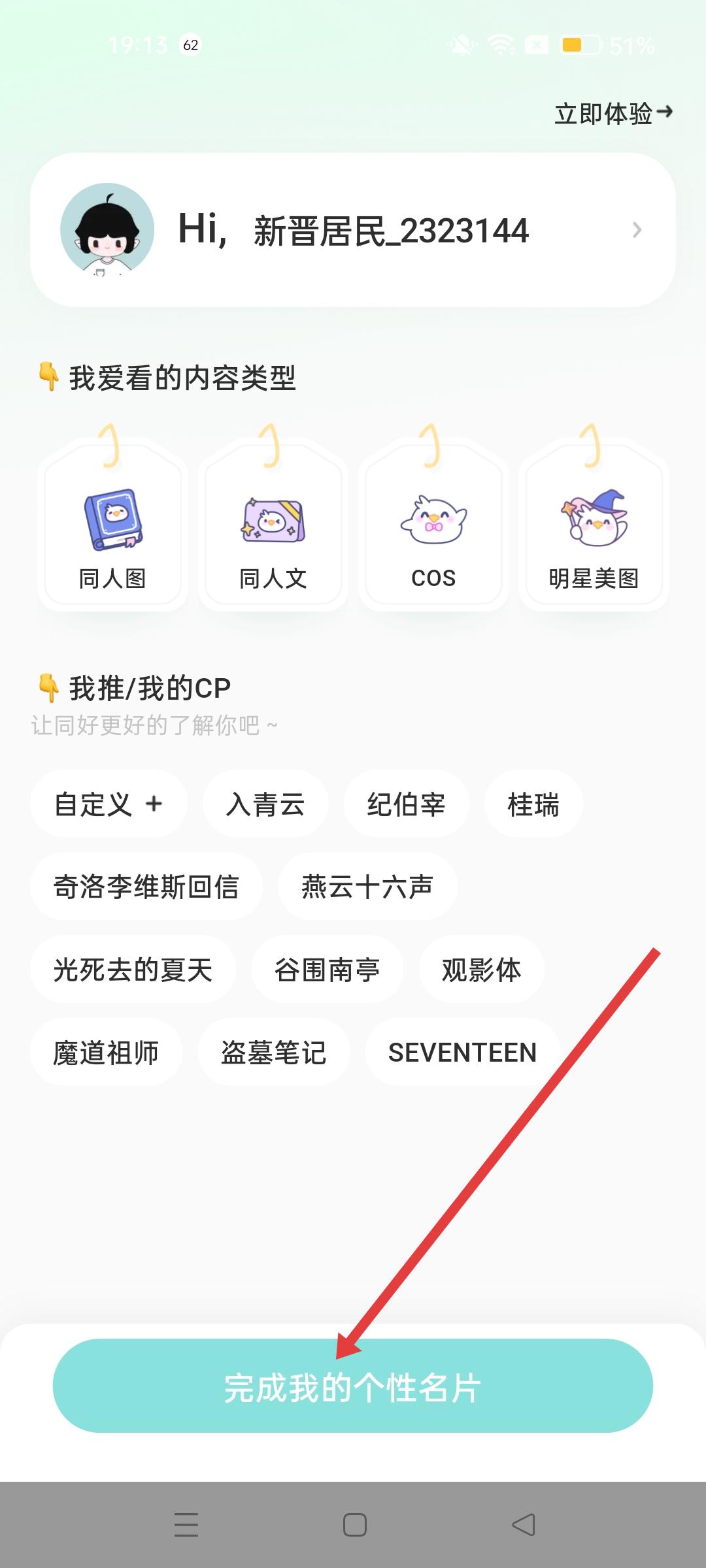706x1568 pixels.
Task: Pick the 燕云十六声 chip
Action: pos(367,887)
